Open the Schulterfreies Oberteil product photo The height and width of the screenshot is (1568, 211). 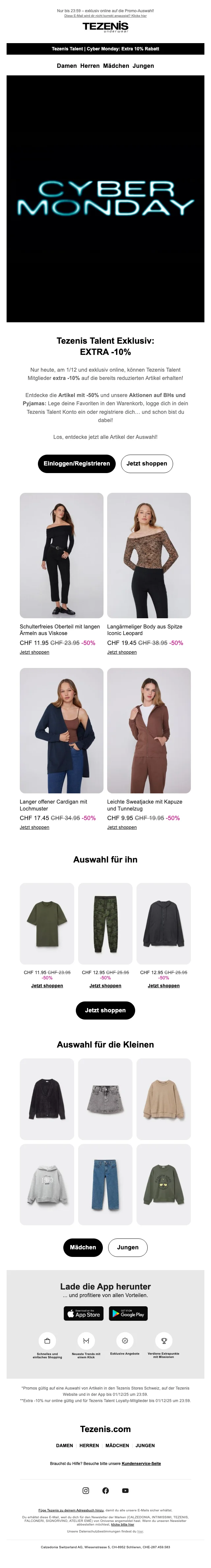(x=61, y=555)
